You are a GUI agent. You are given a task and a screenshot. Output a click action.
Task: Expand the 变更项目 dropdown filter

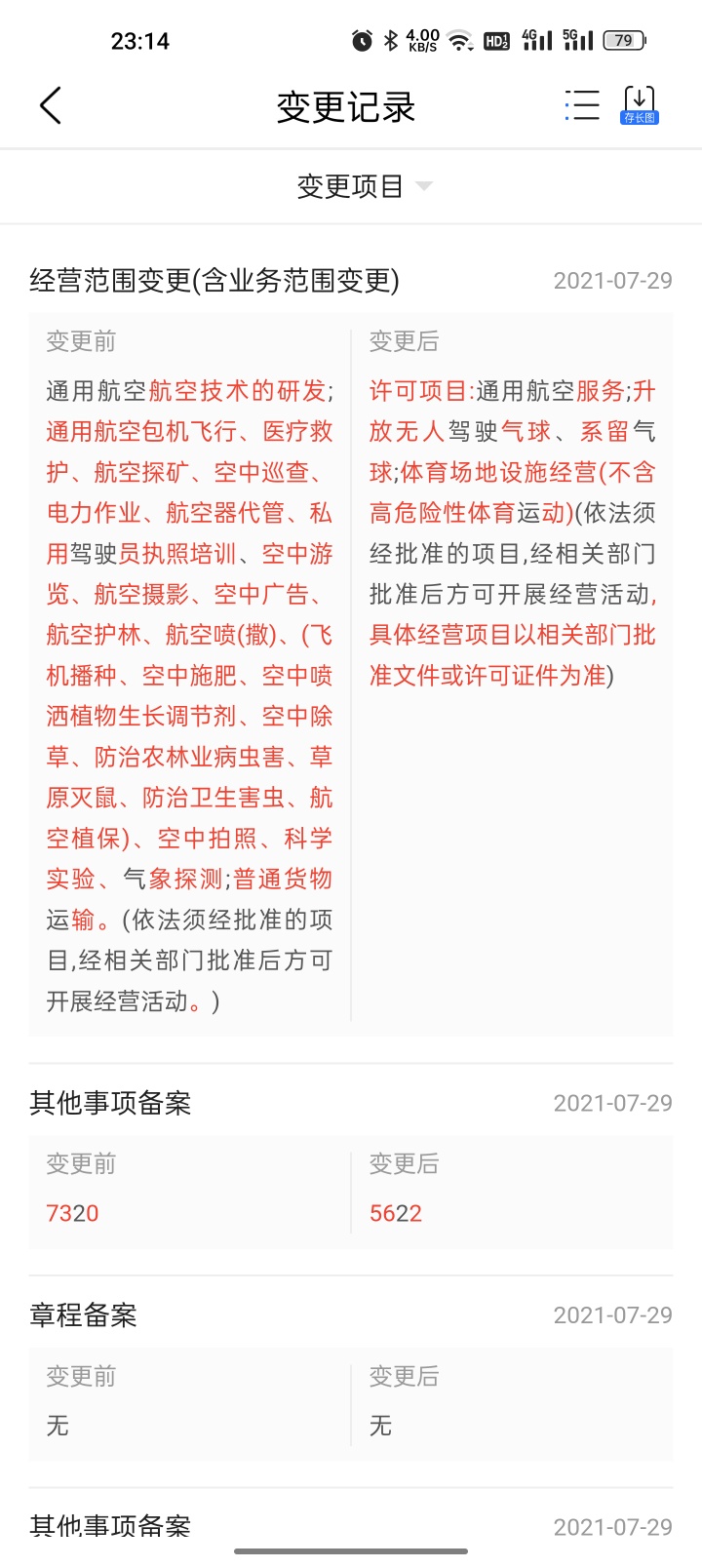pyautogui.click(x=364, y=185)
